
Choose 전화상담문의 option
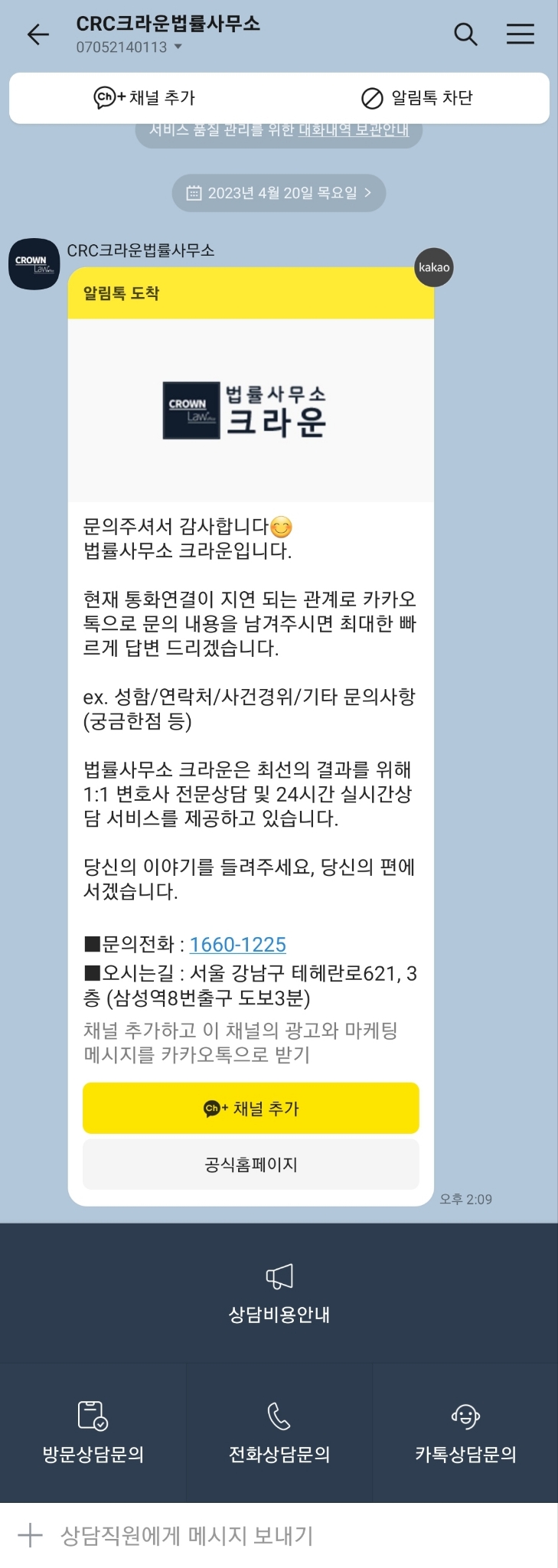(279, 1433)
